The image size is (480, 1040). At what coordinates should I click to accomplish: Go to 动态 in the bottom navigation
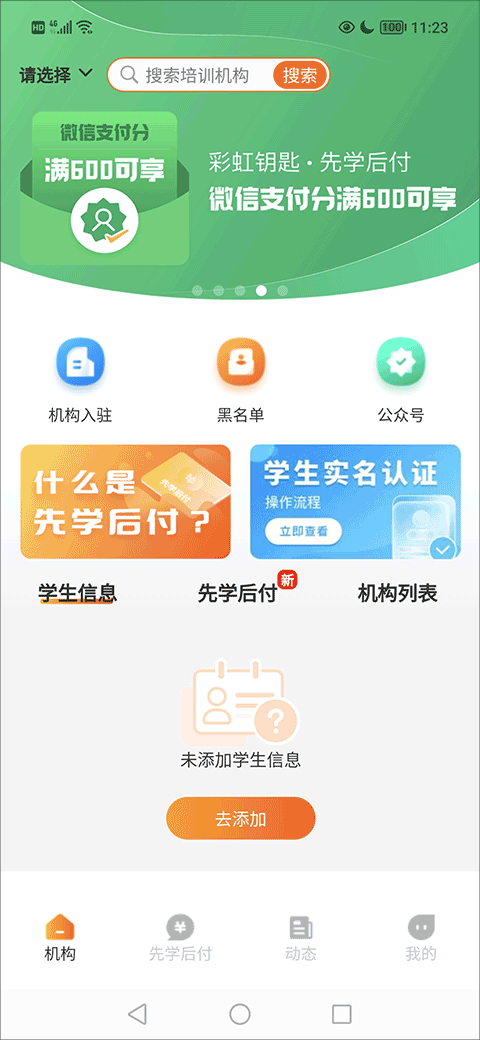300,938
